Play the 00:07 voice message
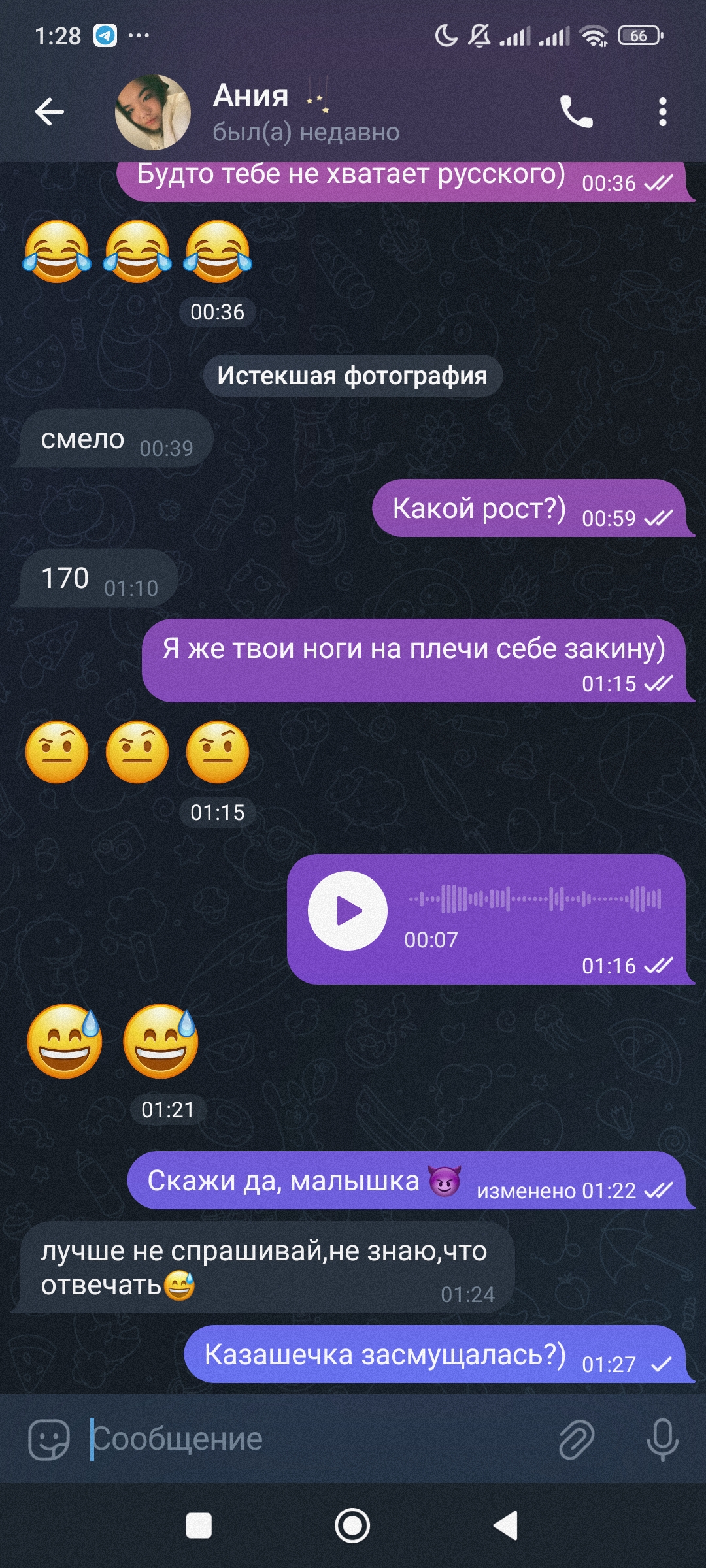 coord(348,910)
